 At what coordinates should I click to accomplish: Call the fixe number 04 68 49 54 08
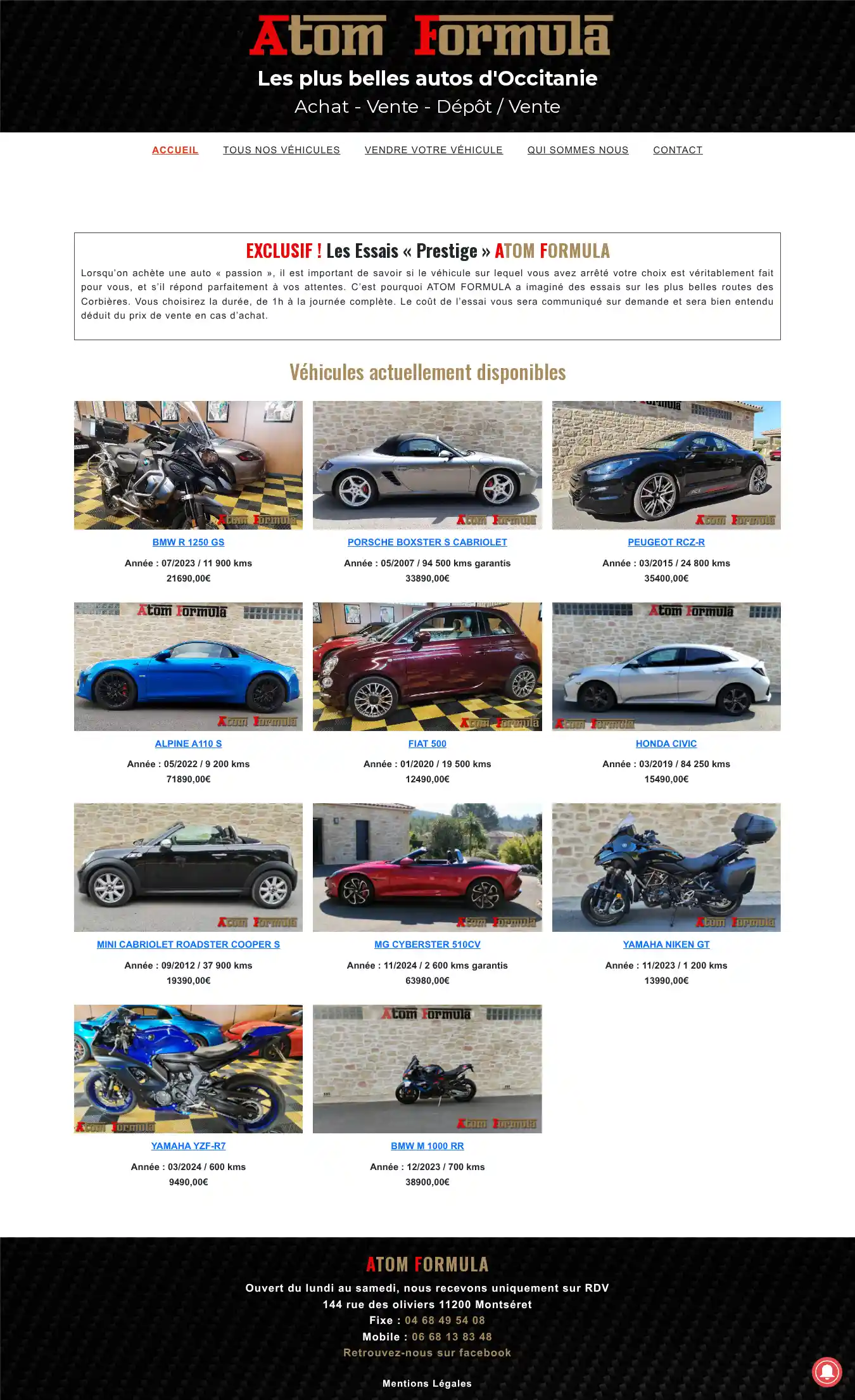(x=445, y=1320)
